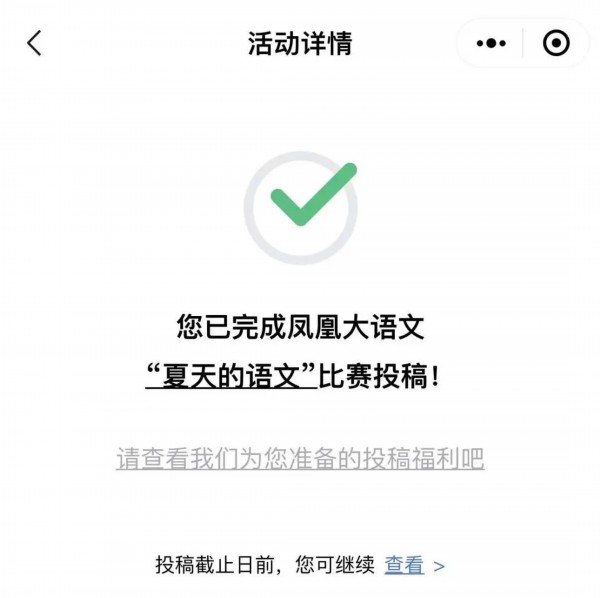The height and width of the screenshot is (598, 600).
Task: Tap the 查看 link to continue
Action: 405,565
